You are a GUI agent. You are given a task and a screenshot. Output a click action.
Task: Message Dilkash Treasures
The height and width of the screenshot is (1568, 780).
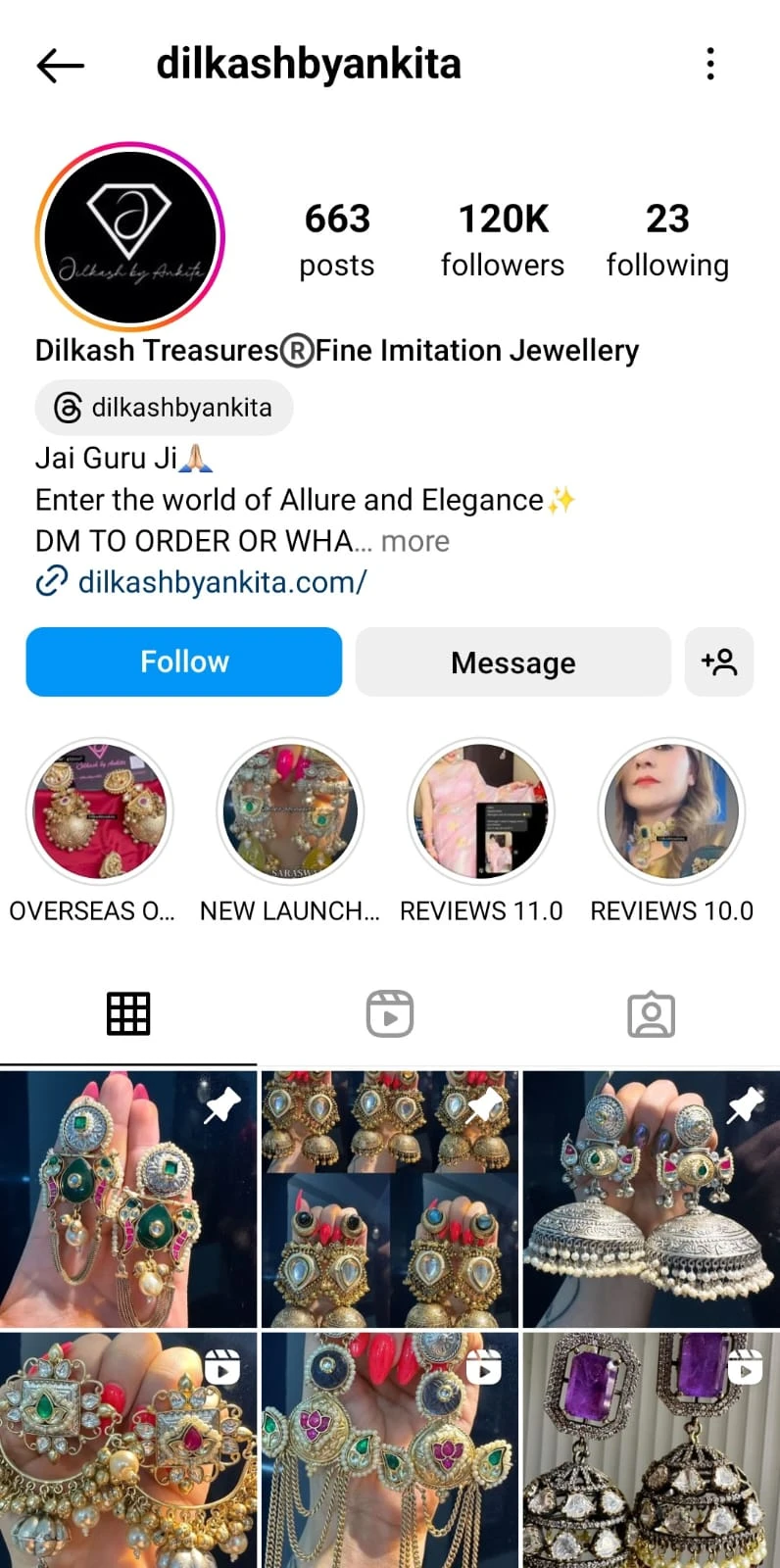(512, 662)
